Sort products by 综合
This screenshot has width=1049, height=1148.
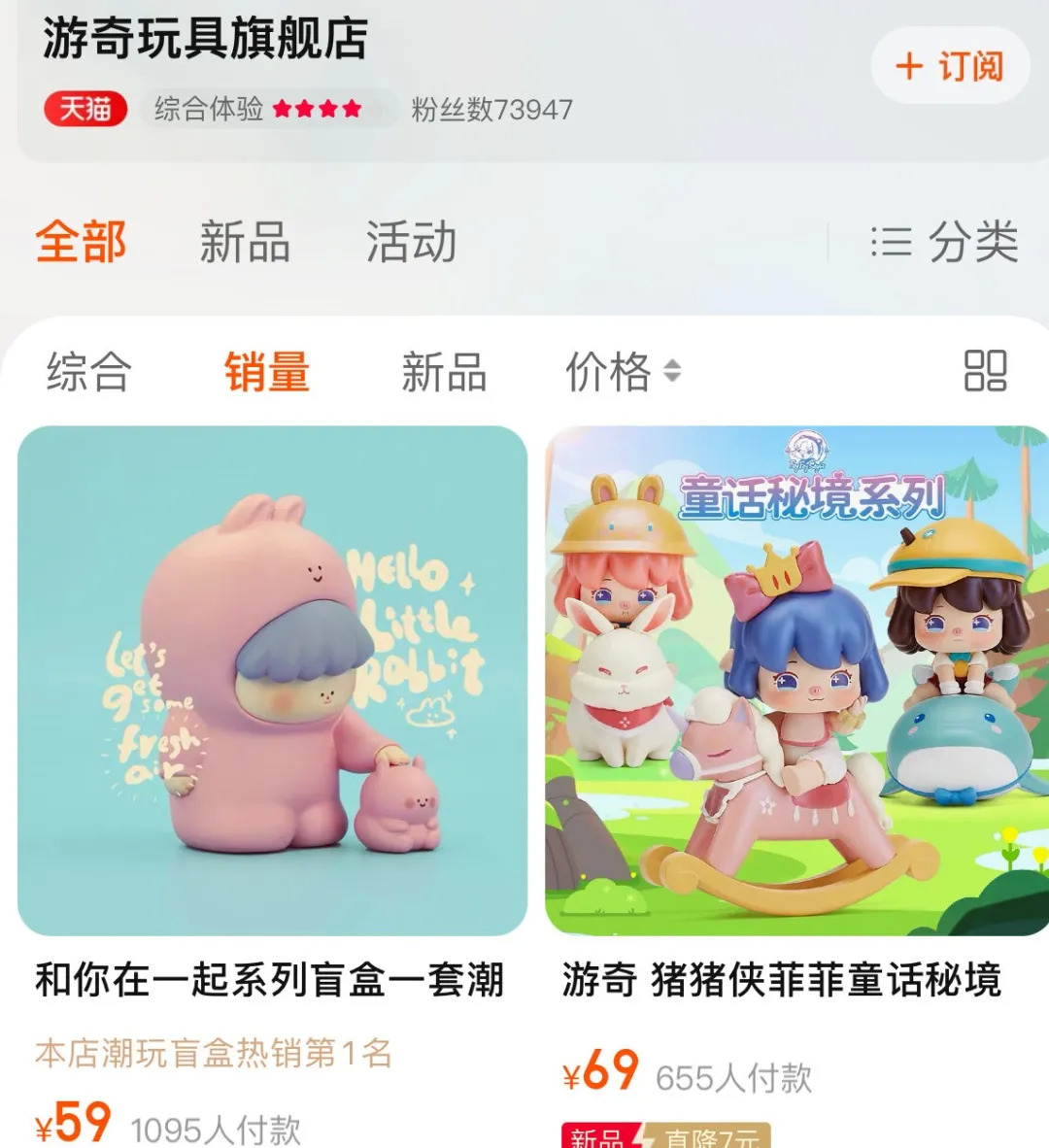point(88,372)
